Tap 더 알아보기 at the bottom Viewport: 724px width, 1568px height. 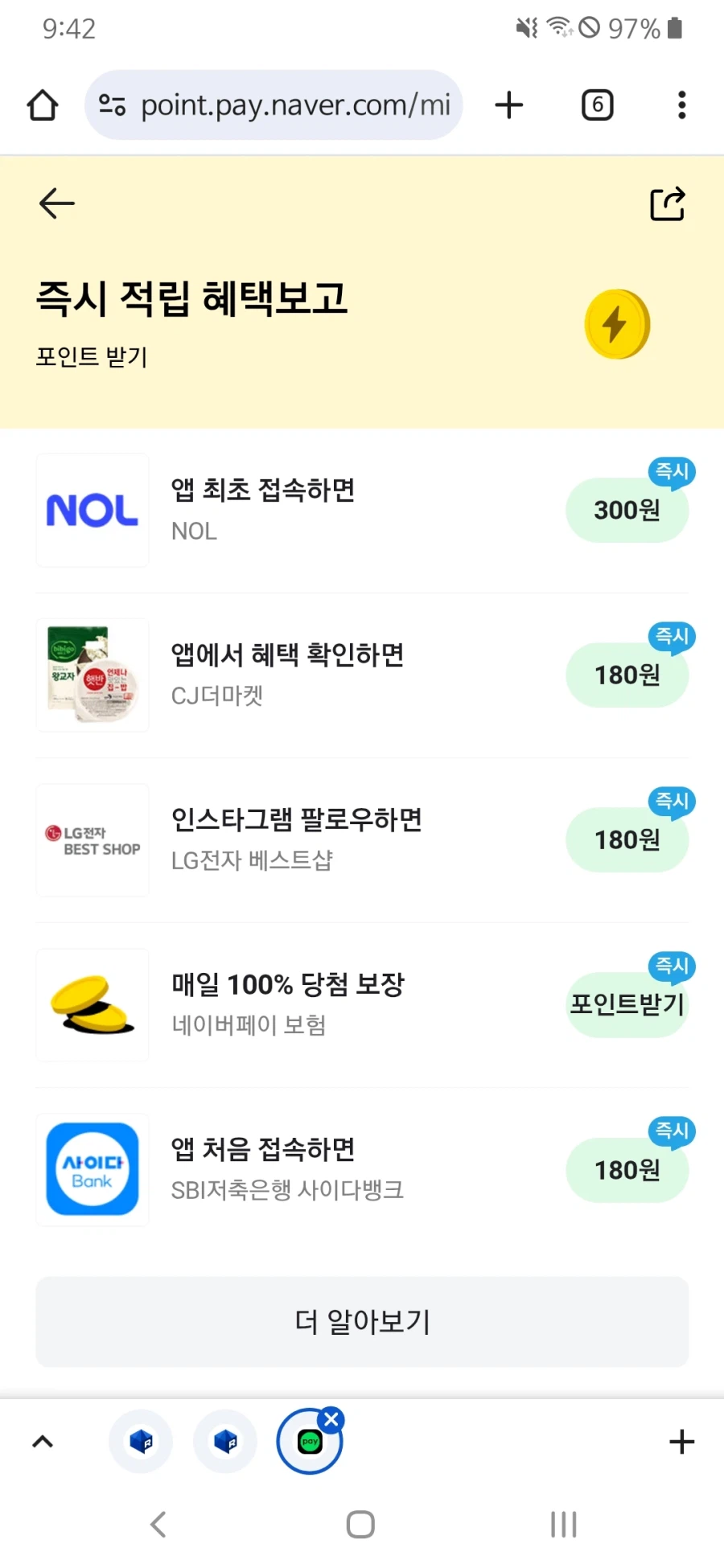(361, 1322)
